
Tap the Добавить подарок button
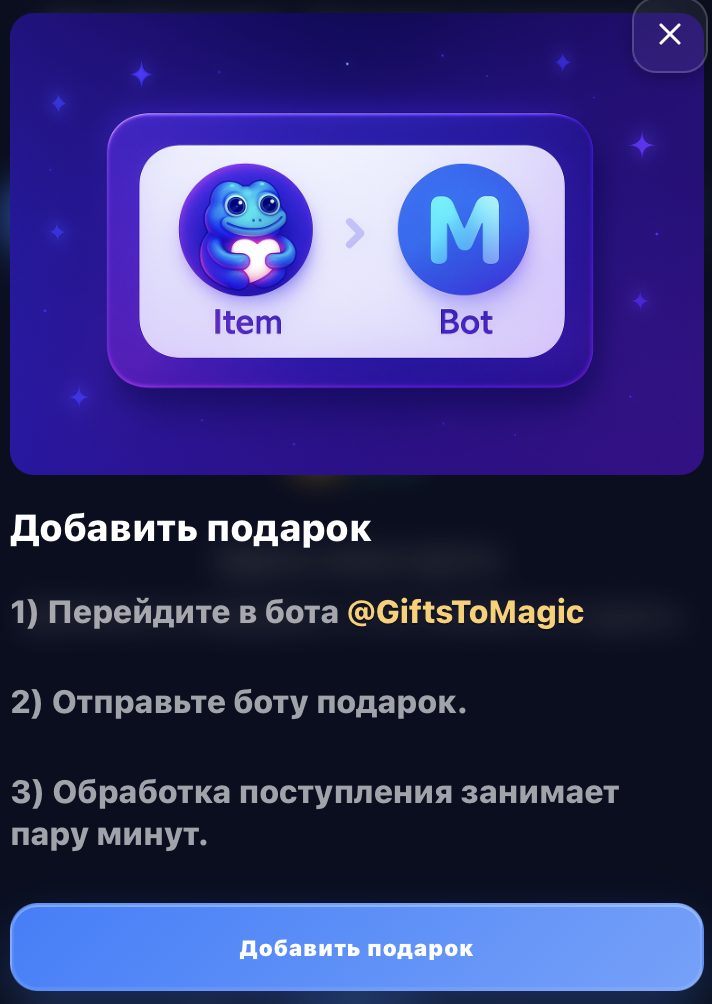pyautogui.click(x=356, y=948)
